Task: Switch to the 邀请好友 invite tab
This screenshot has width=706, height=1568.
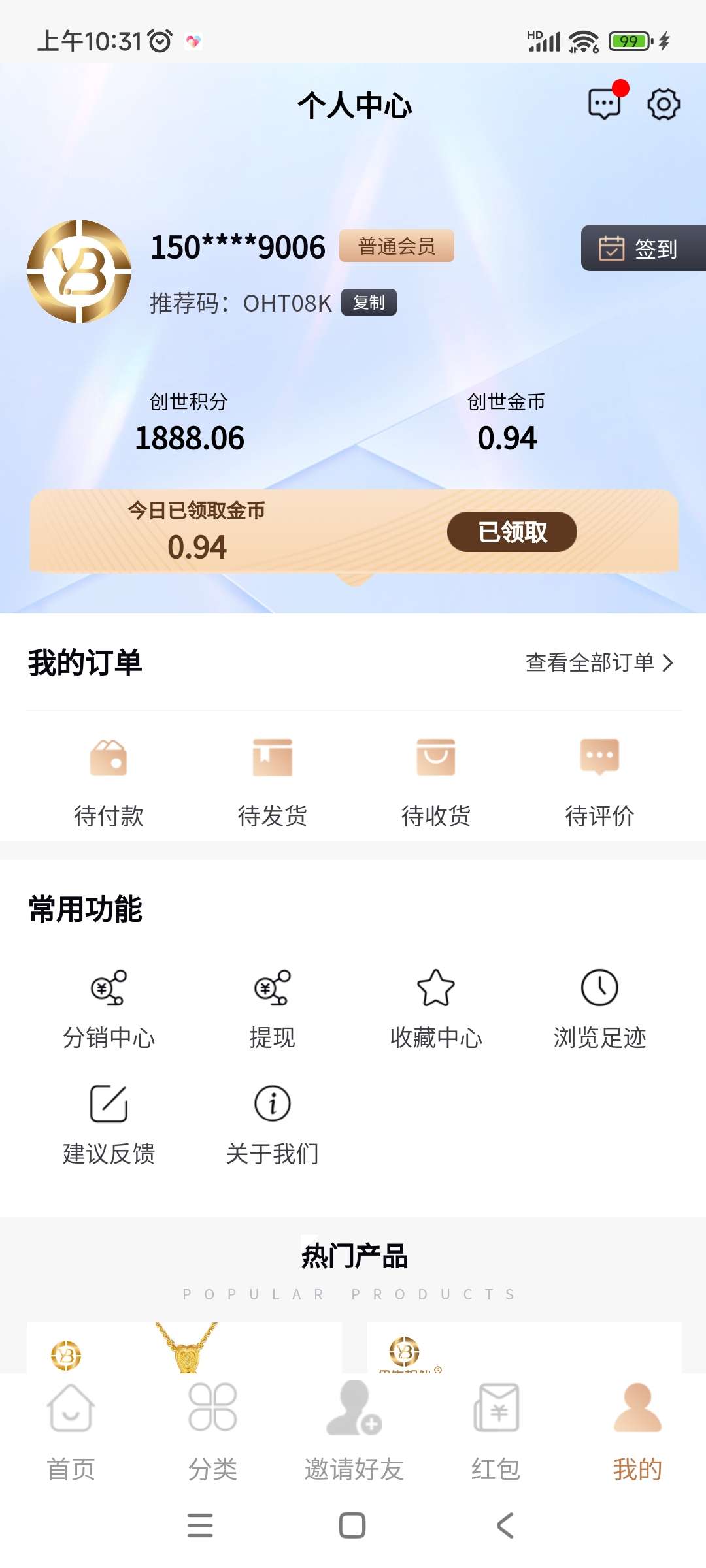Action: (354, 1431)
